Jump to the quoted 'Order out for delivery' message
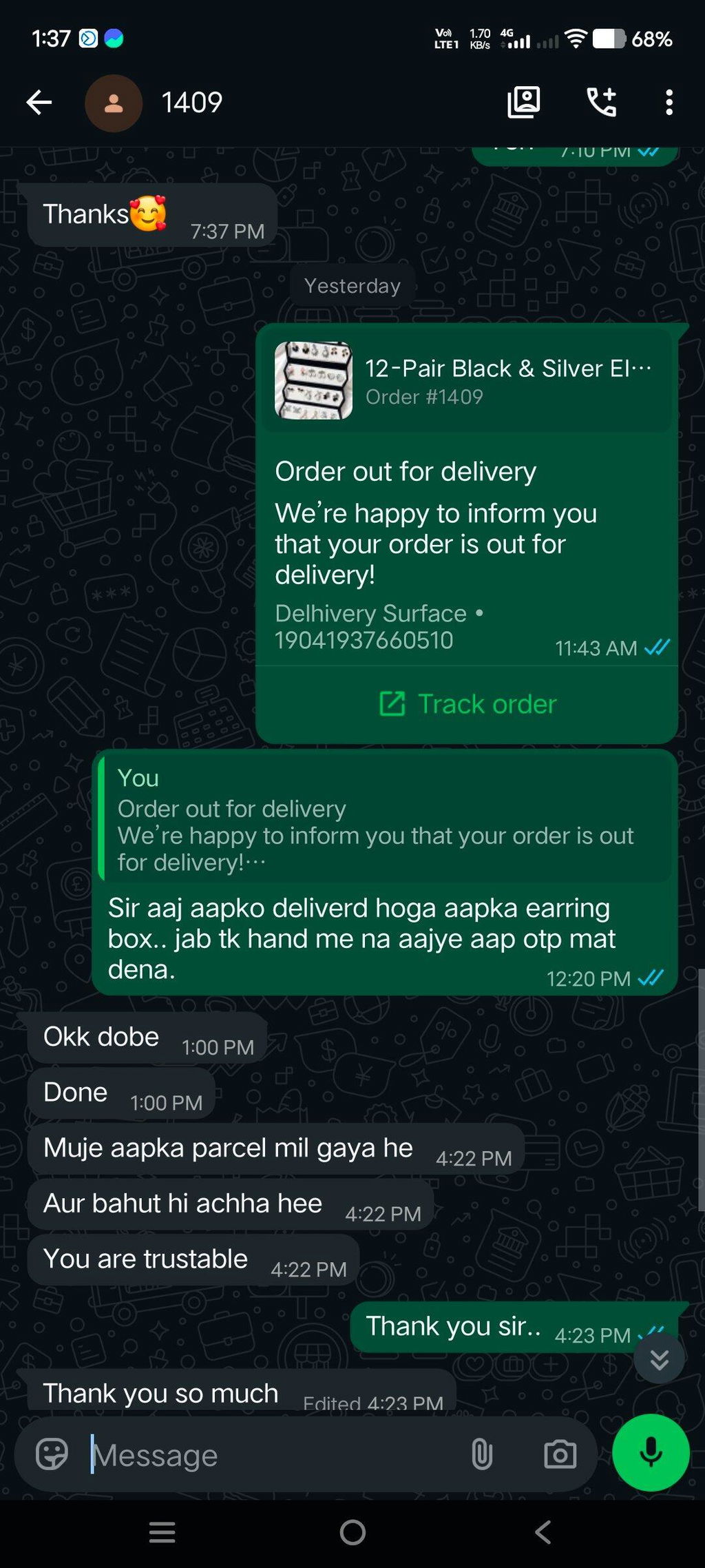705x1568 pixels. click(x=386, y=818)
